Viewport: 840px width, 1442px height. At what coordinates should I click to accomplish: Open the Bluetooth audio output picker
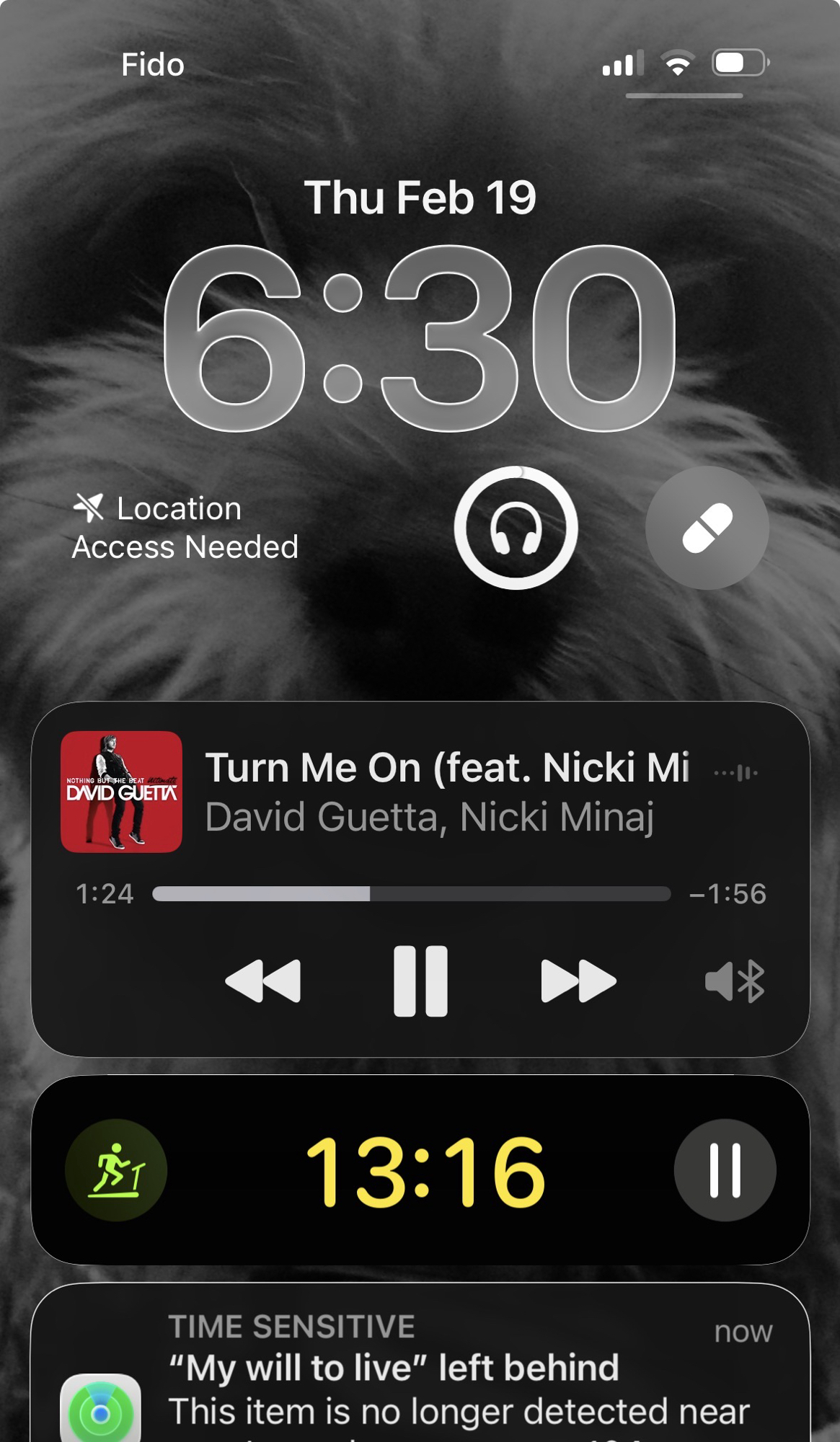[x=735, y=981]
